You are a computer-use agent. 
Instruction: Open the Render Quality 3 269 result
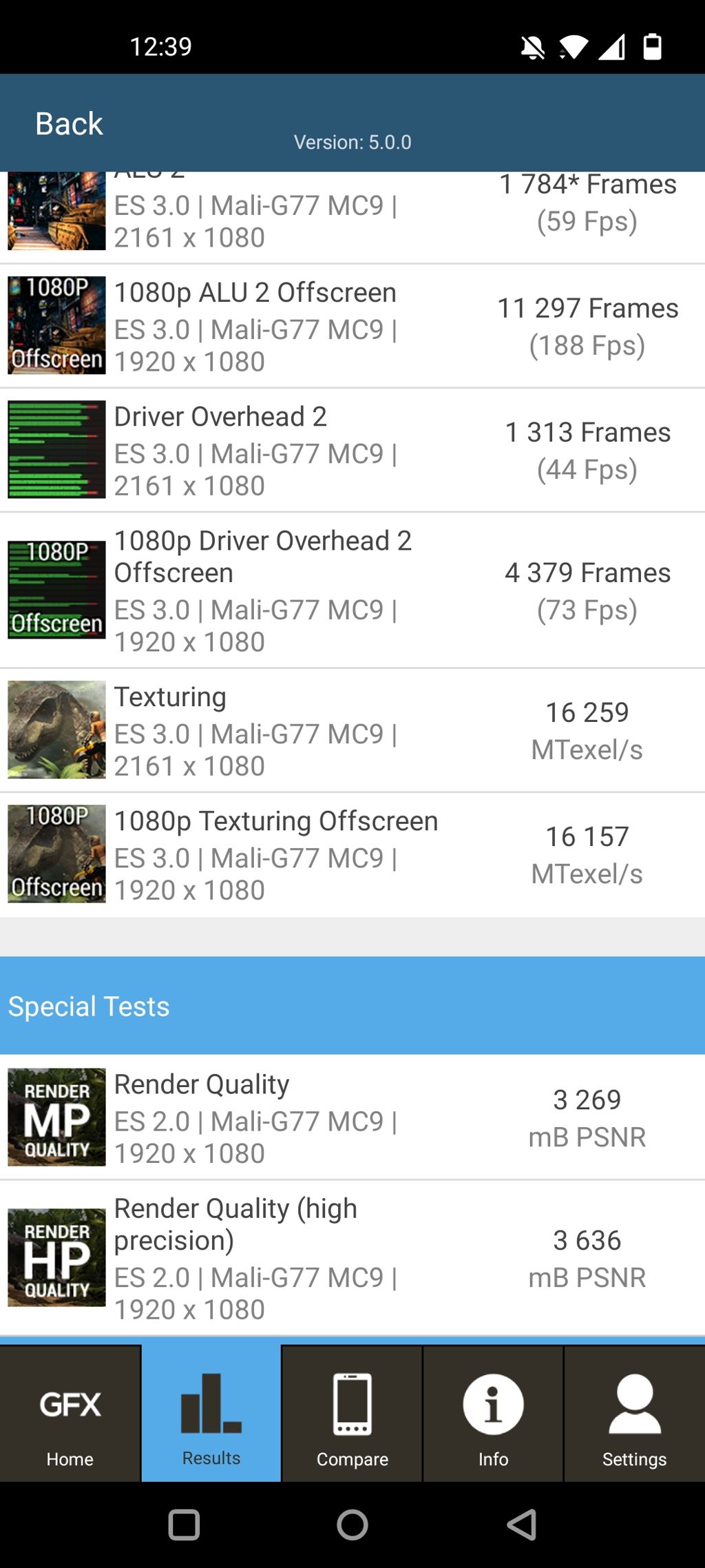pyautogui.click(x=352, y=1117)
